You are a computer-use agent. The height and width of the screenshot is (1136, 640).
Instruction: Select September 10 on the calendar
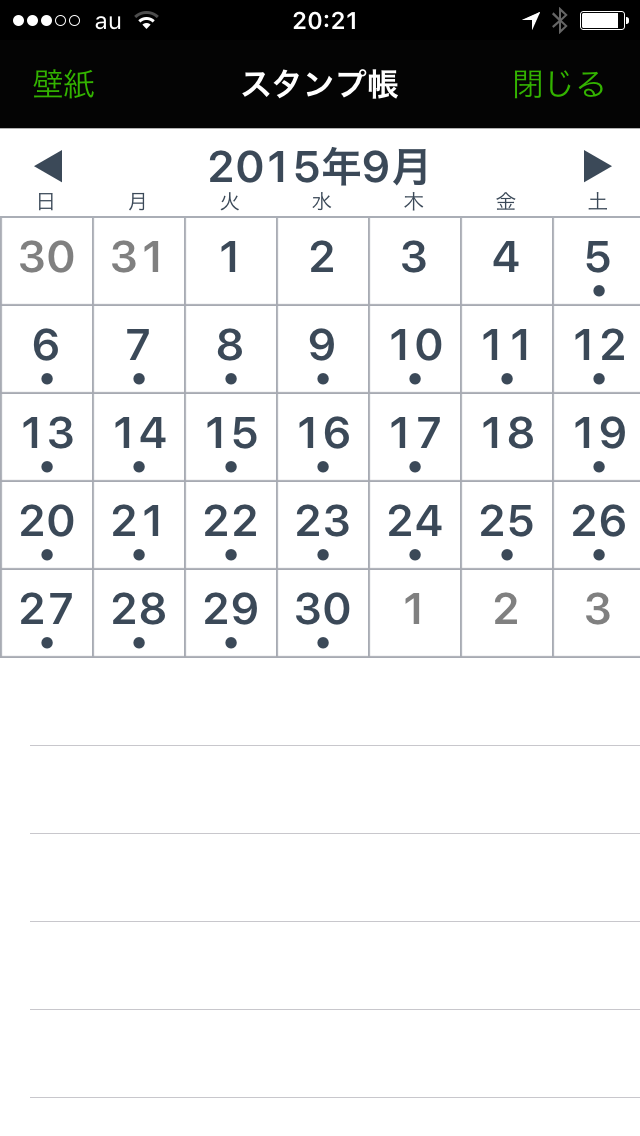[415, 349]
